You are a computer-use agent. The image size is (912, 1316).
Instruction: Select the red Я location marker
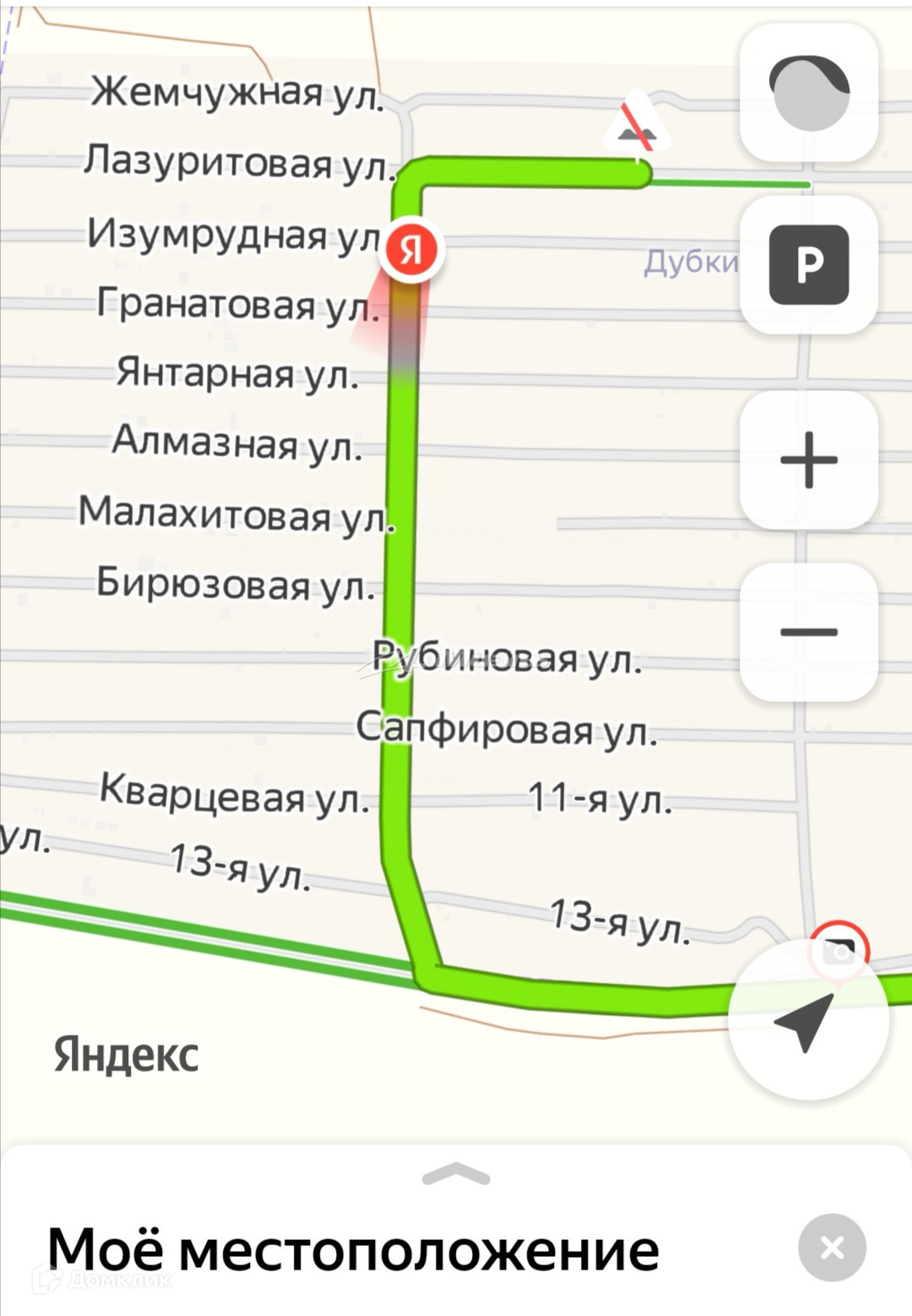coord(411,250)
